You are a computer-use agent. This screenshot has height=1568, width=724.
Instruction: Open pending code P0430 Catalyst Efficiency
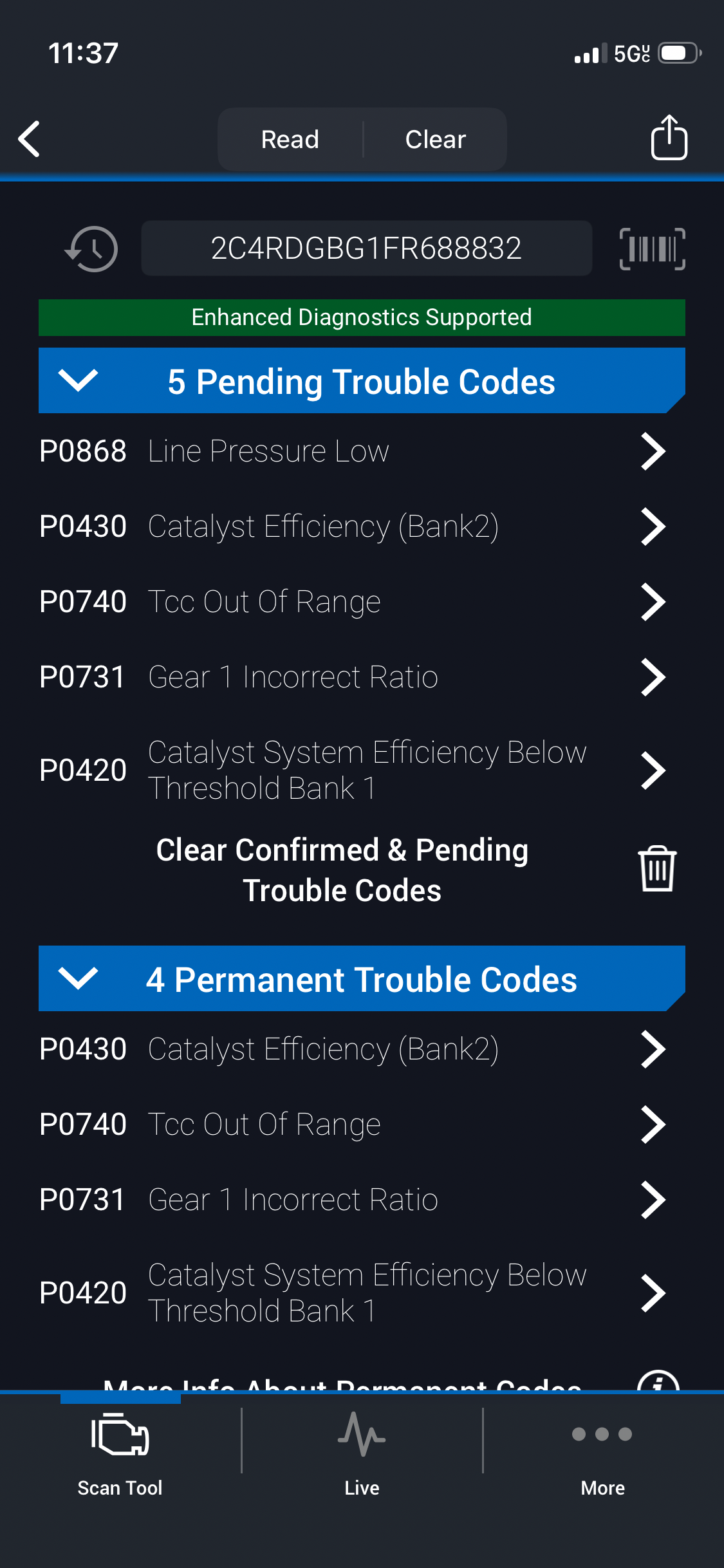click(x=351, y=526)
